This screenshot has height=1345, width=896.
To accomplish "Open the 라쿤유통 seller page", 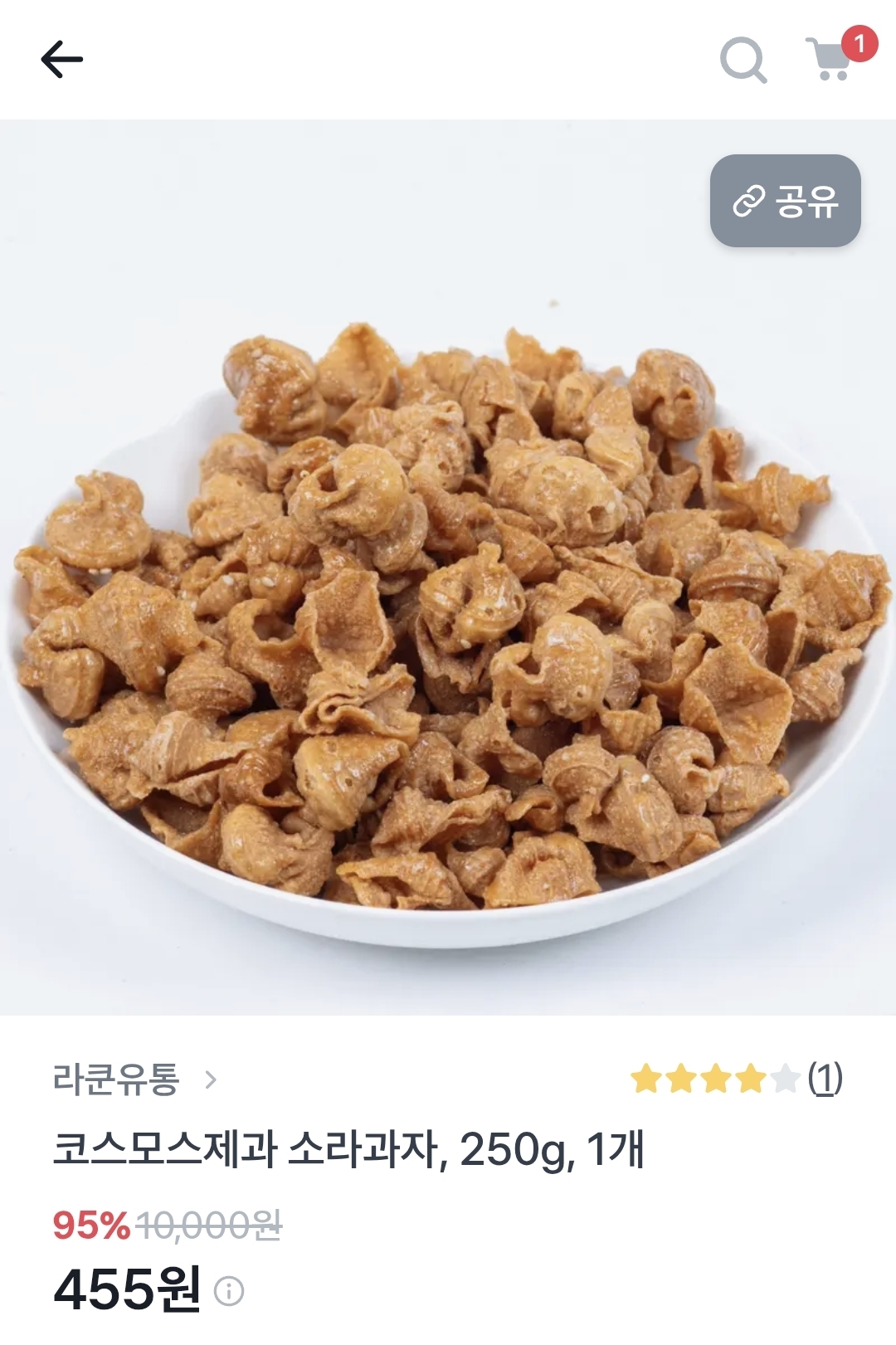I will 134,1079.
